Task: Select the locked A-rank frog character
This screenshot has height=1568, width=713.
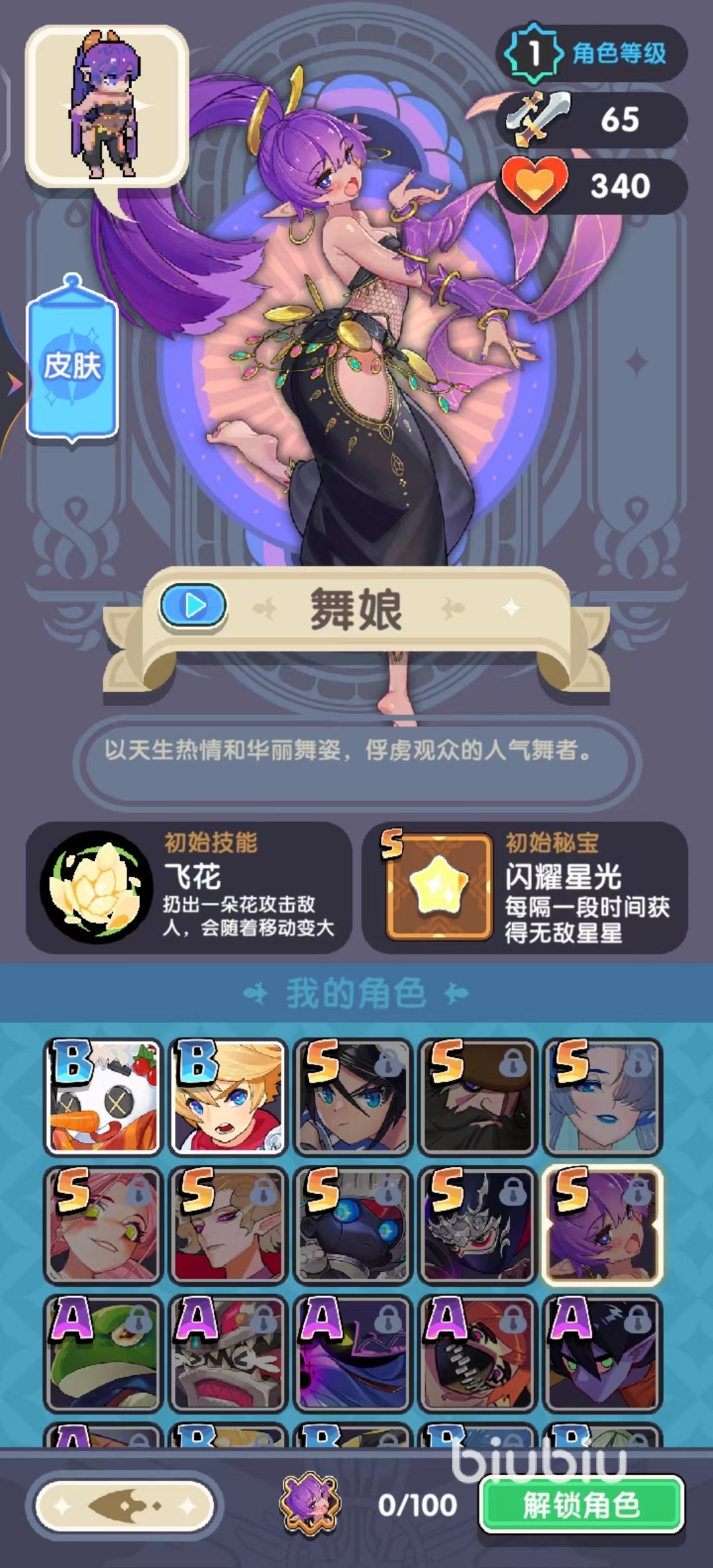Action: [103, 1353]
